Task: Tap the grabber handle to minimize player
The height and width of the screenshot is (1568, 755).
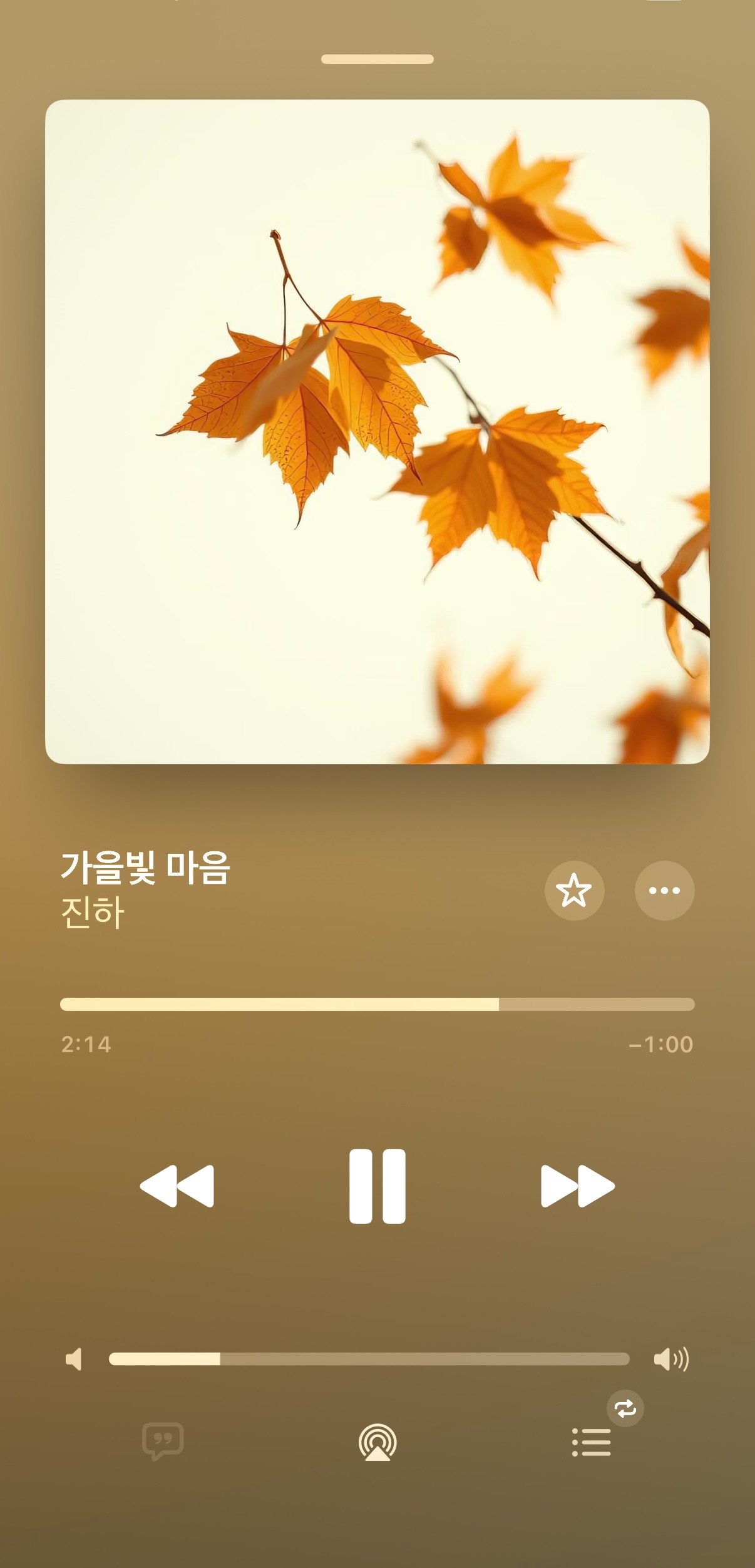Action: coord(377,59)
